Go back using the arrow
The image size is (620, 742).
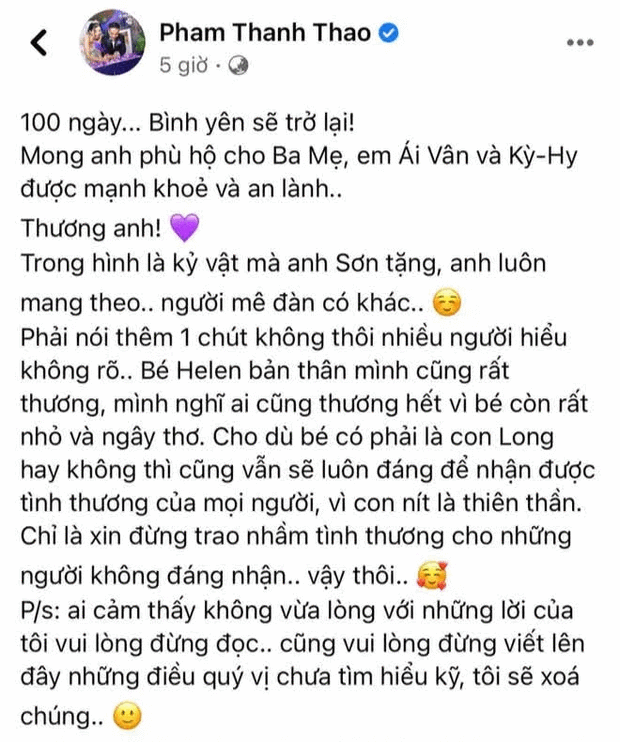coord(39,44)
